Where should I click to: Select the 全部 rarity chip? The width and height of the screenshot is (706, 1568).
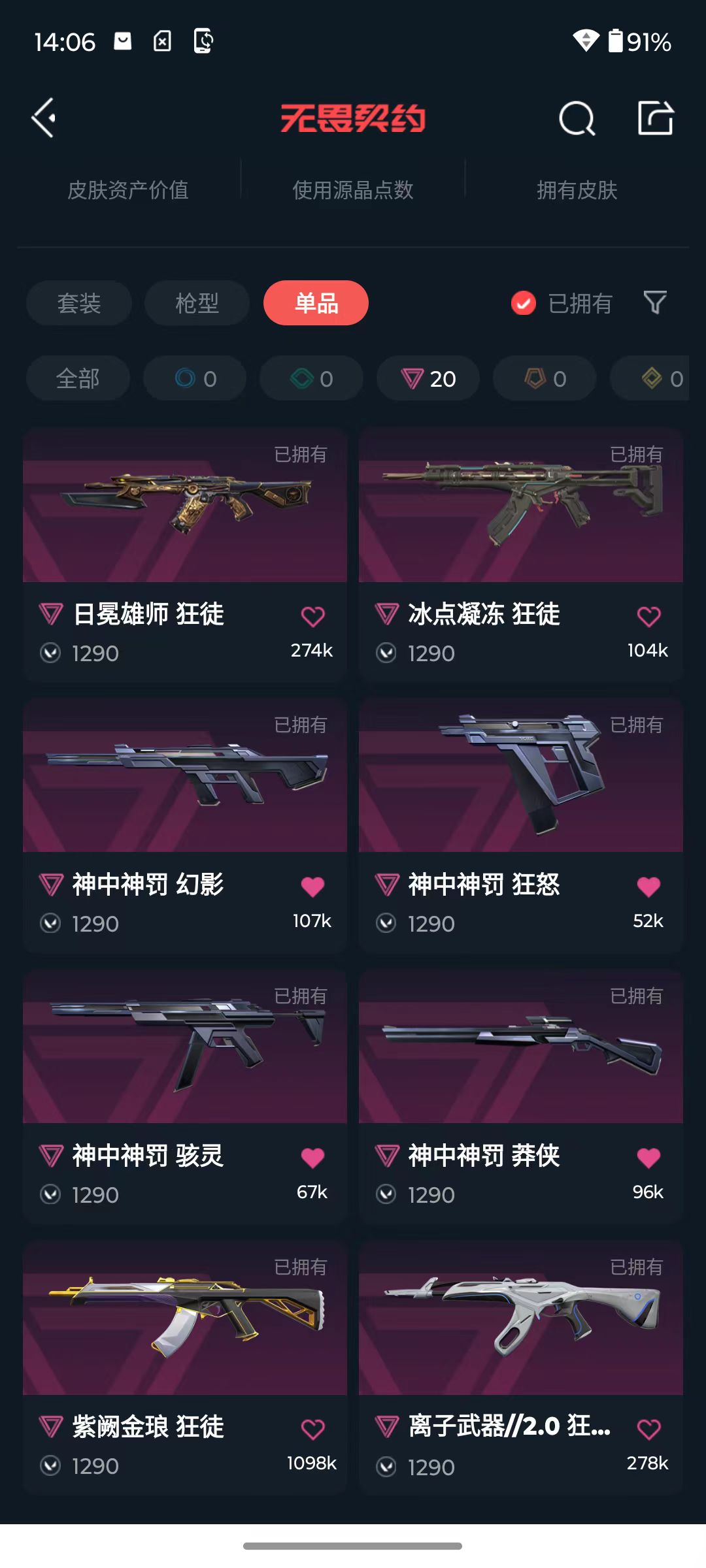pos(78,378)
